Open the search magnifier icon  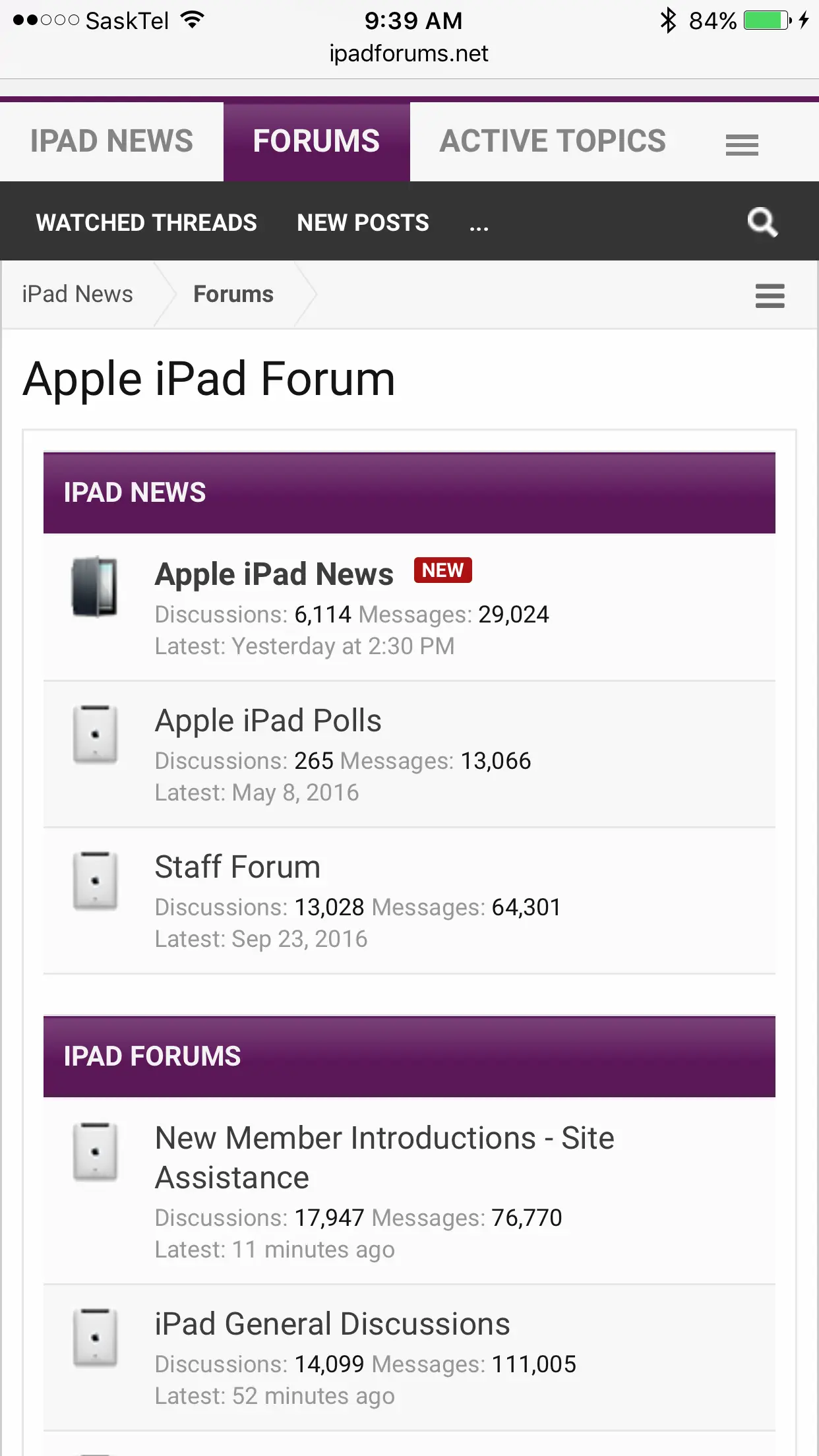click(x=762, y=222)
